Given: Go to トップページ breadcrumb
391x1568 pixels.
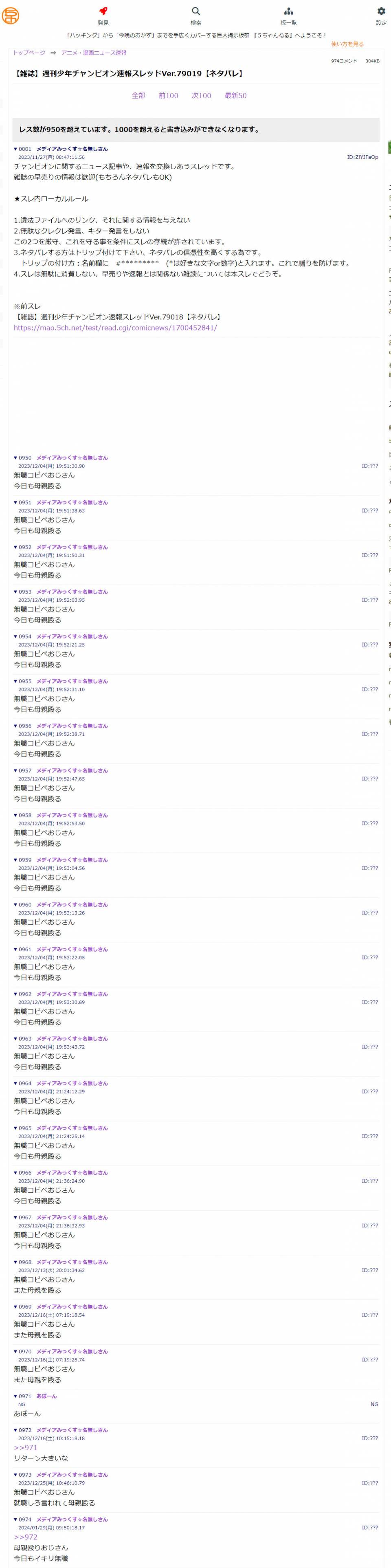Looking at the screenshot, I should click(x=29, y=53).
